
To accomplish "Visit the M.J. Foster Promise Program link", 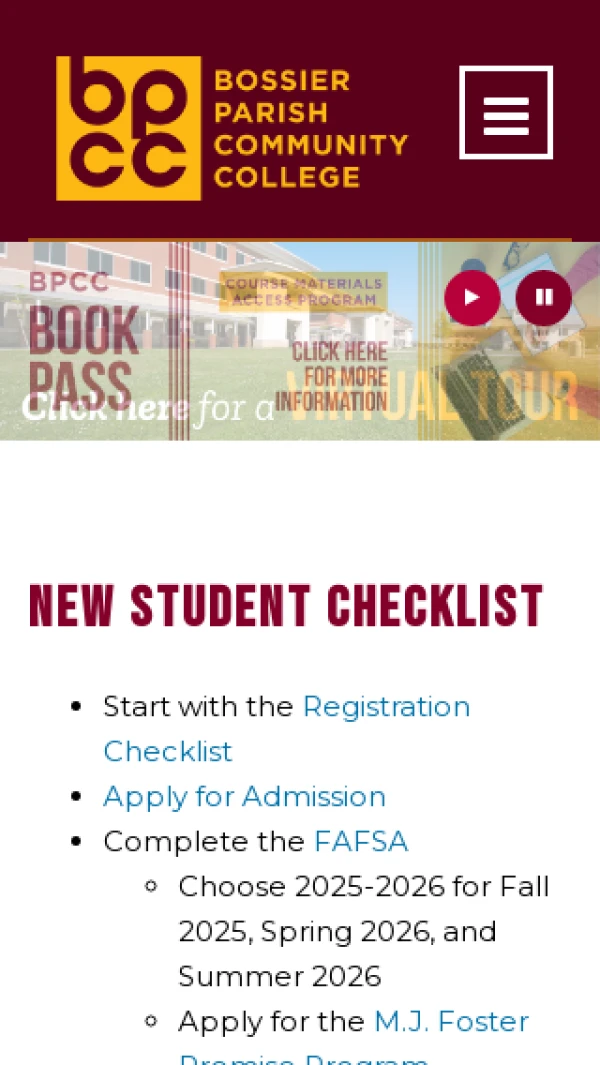I will point(451,1022).
